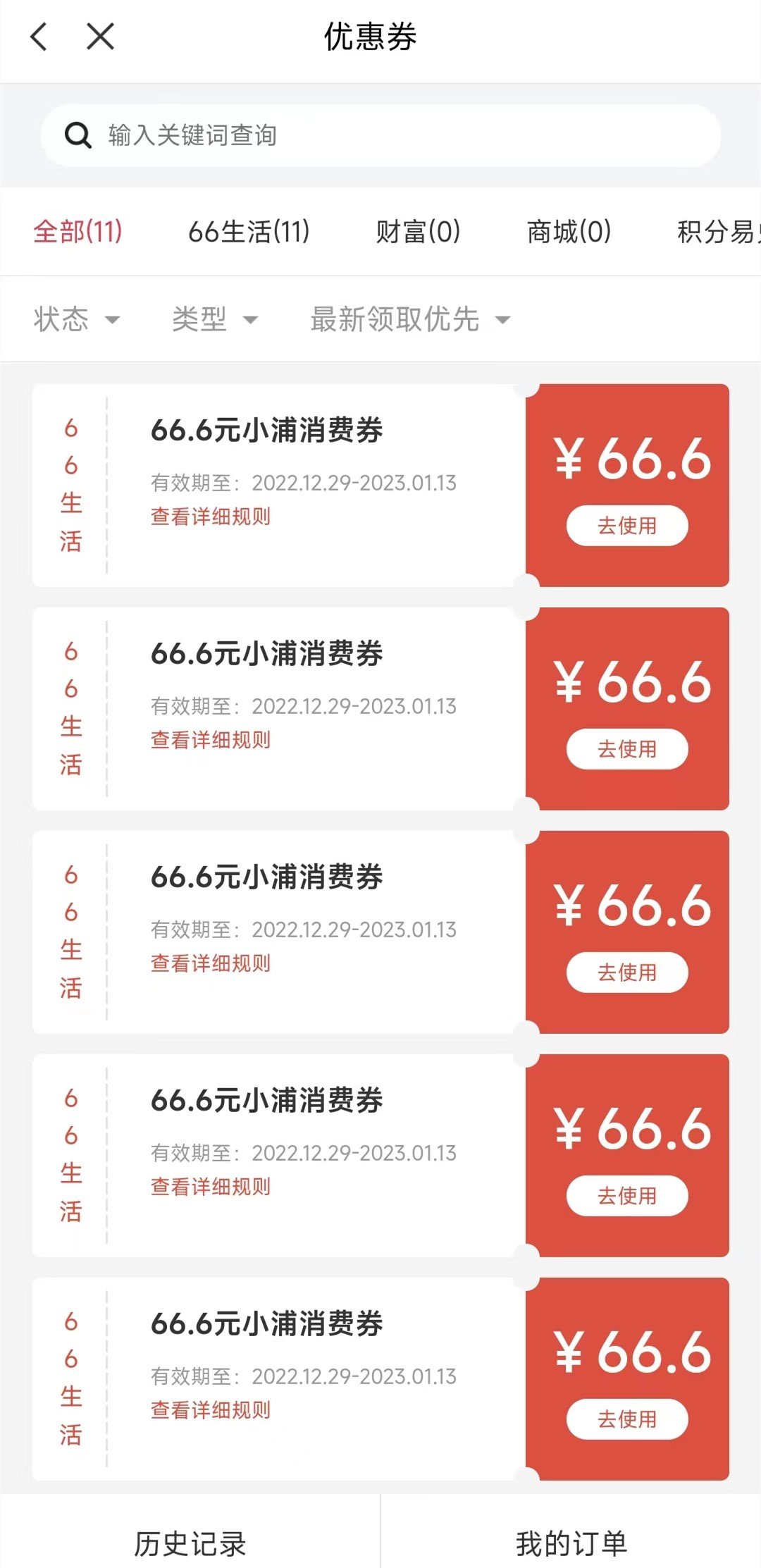This screenshot has width=761, height=1568.
Task: Open 我的订单 at the bottom
Action: click(x=571, y=1543)
